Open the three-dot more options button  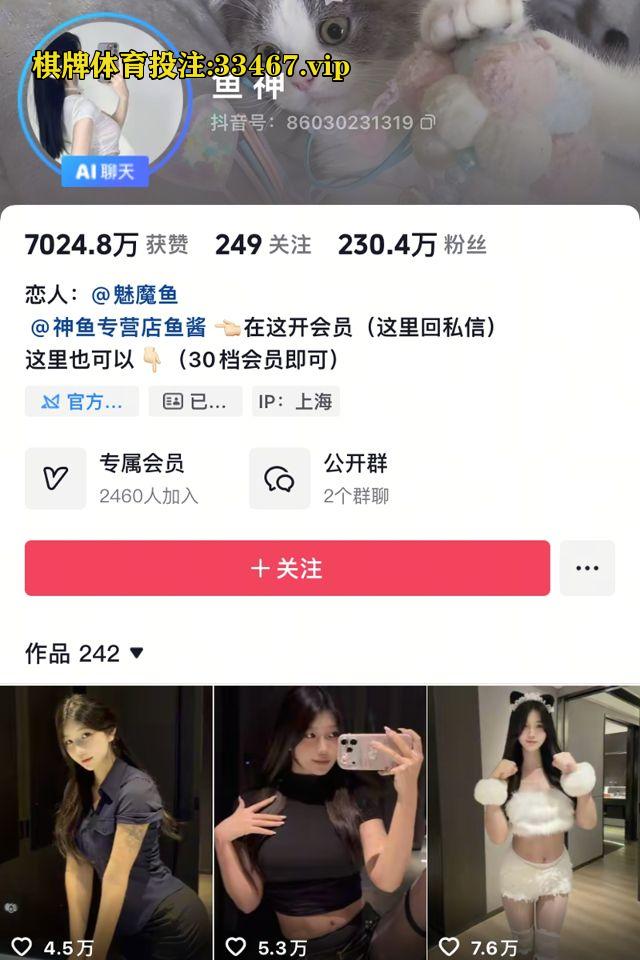(587, 568)
